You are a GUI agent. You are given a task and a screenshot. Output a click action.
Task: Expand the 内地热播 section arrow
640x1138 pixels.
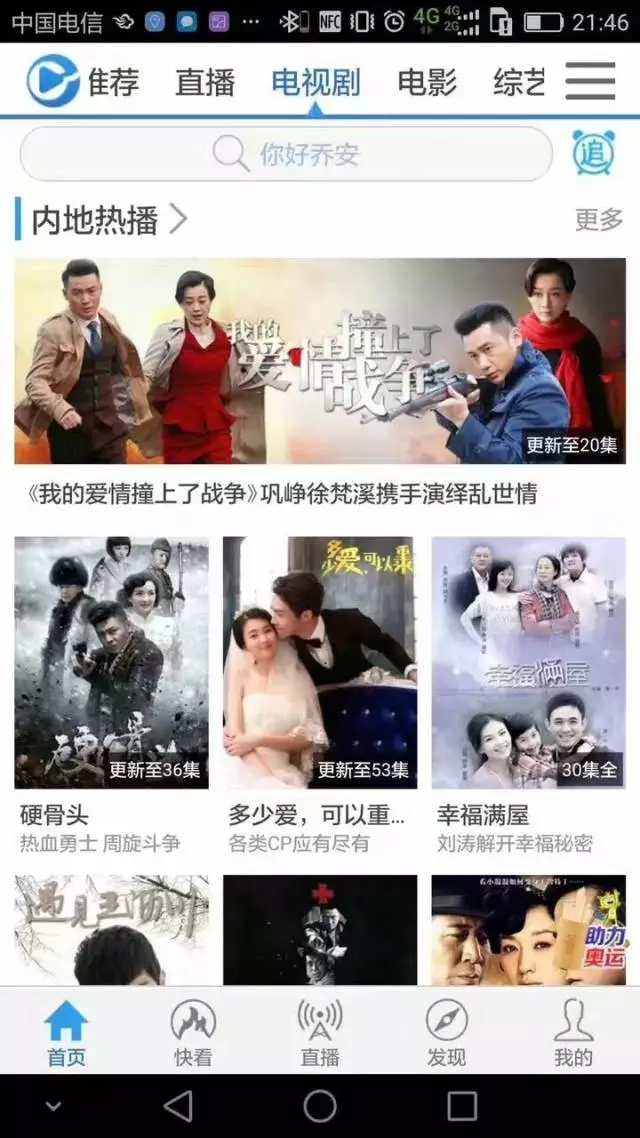178,219
